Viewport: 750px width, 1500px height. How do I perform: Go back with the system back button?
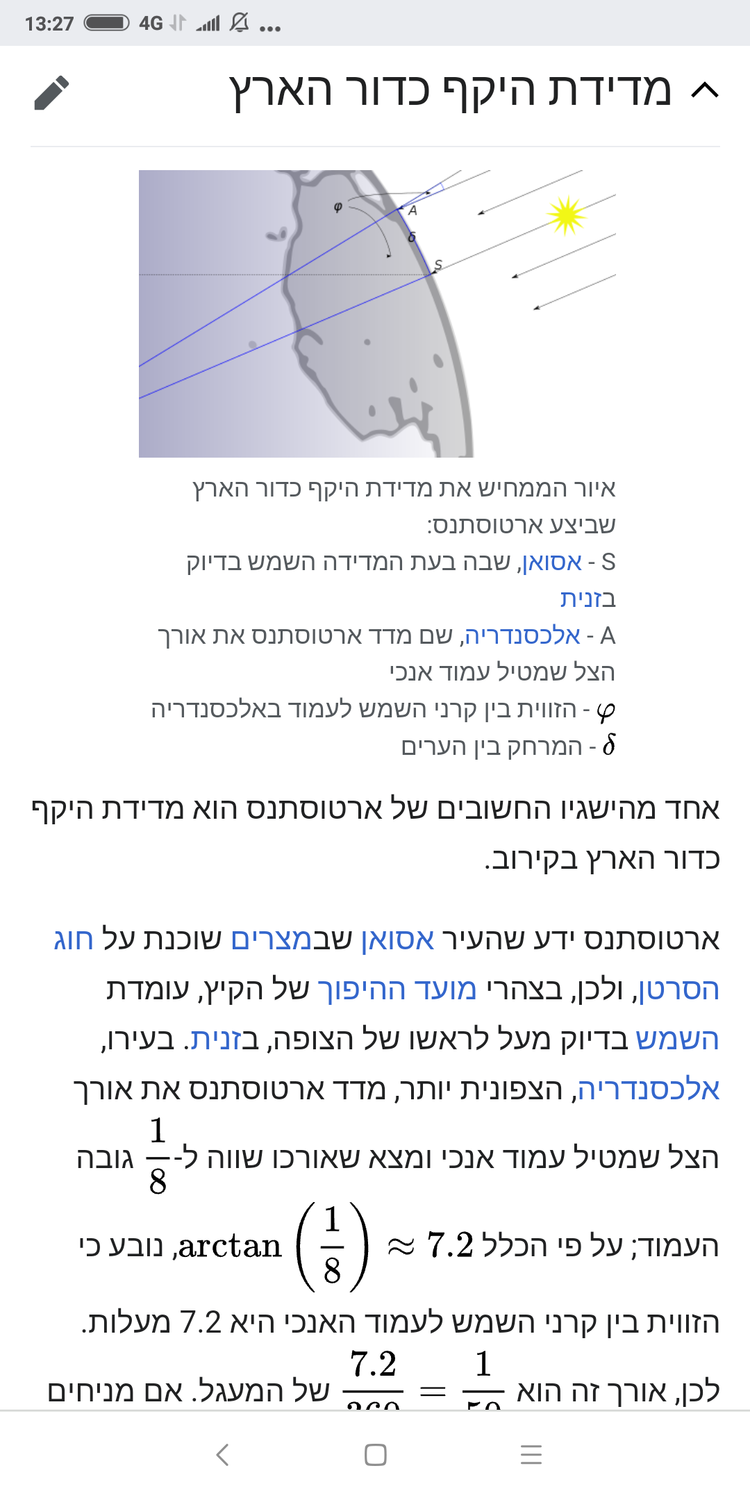point(222,1455)
